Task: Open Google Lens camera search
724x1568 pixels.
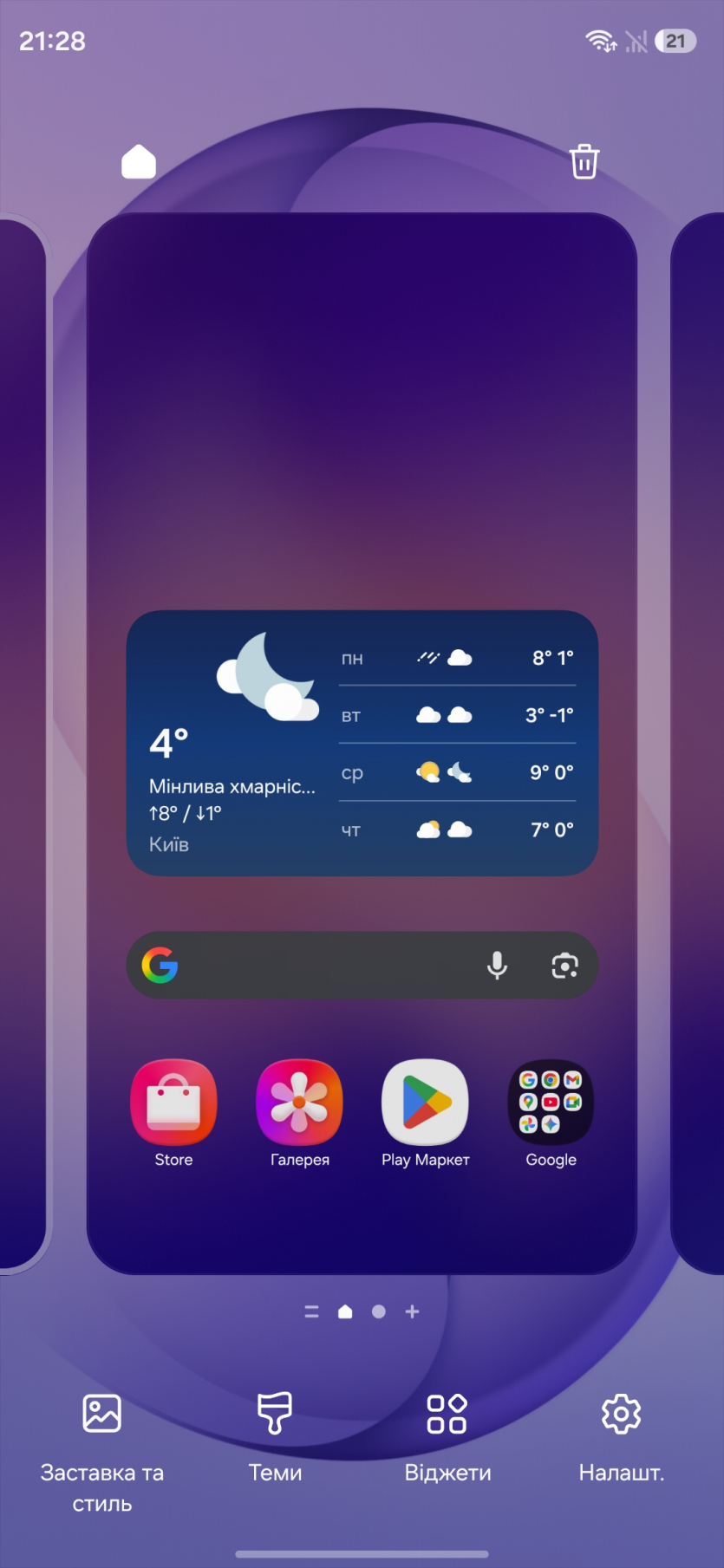Action: tap(564, 965)
